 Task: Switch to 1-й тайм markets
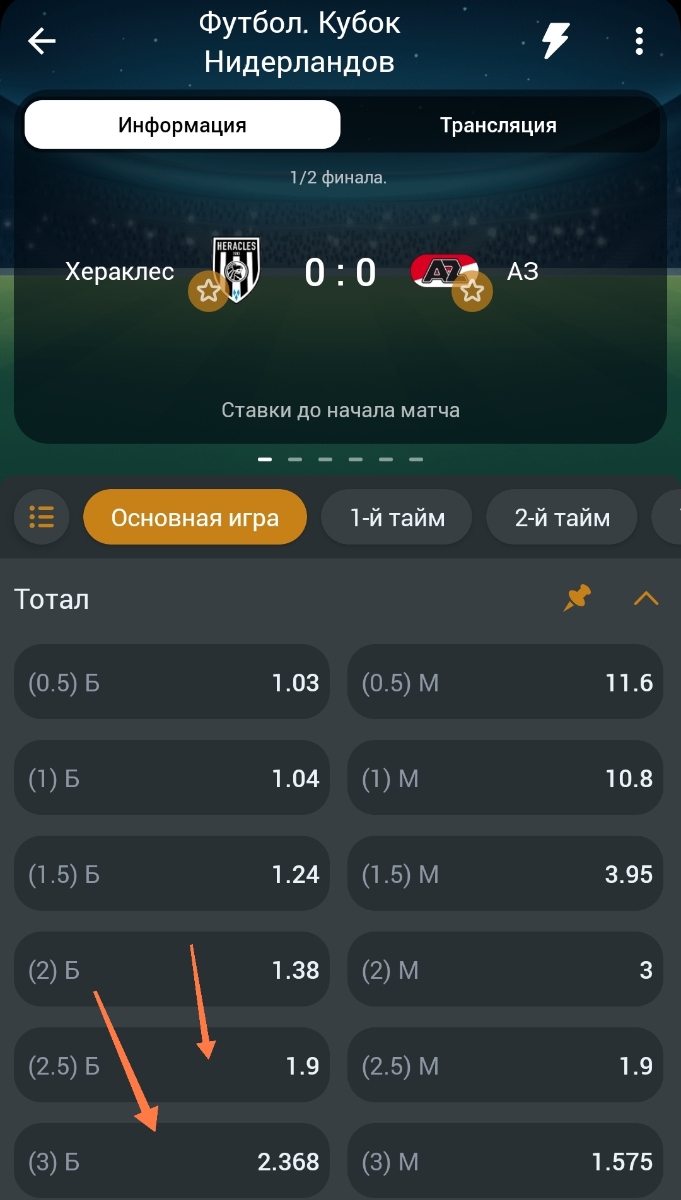point(397,518)
